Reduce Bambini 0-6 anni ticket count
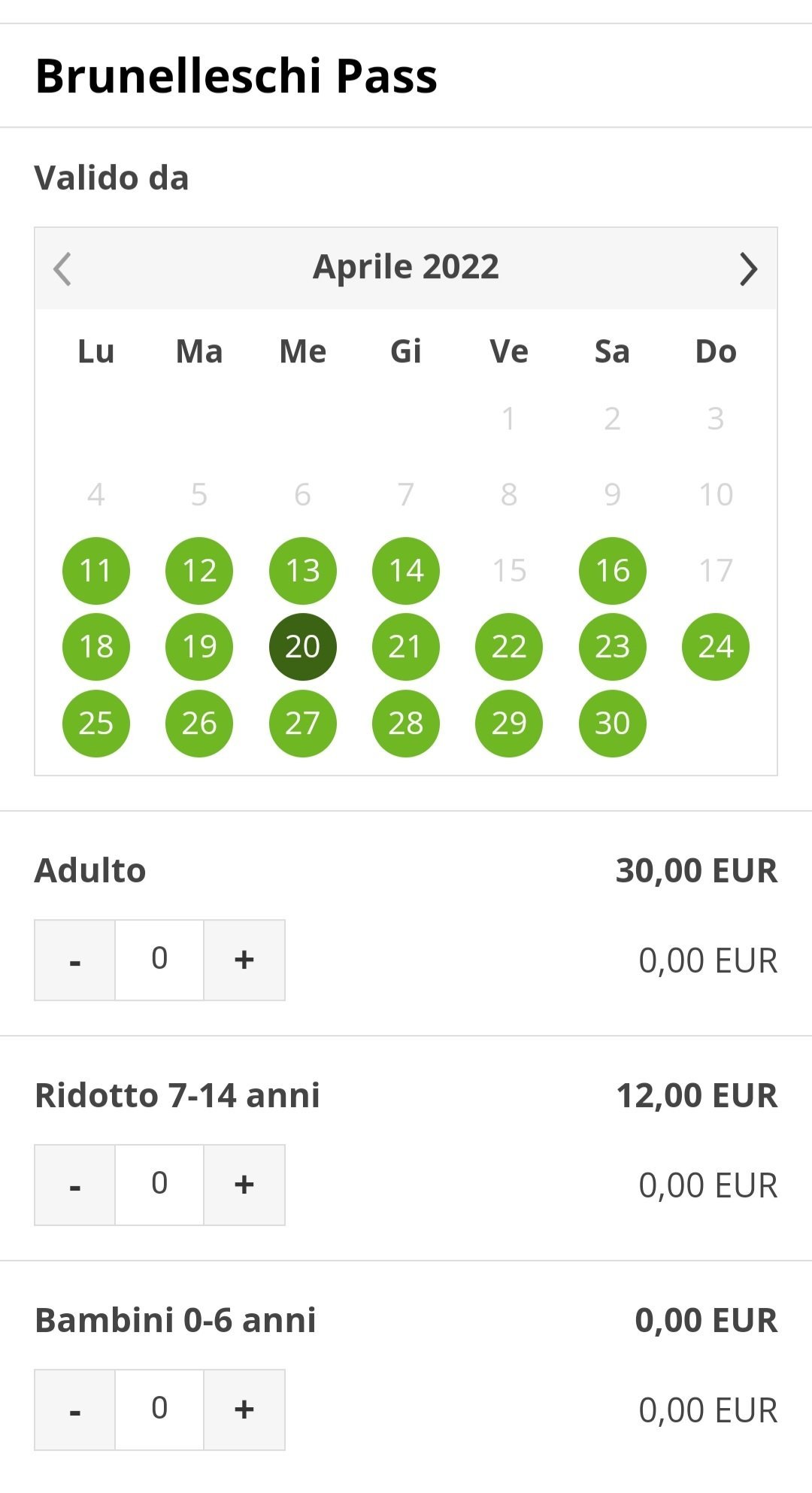Screen dimensions: 812x1493 (75, 1410)
